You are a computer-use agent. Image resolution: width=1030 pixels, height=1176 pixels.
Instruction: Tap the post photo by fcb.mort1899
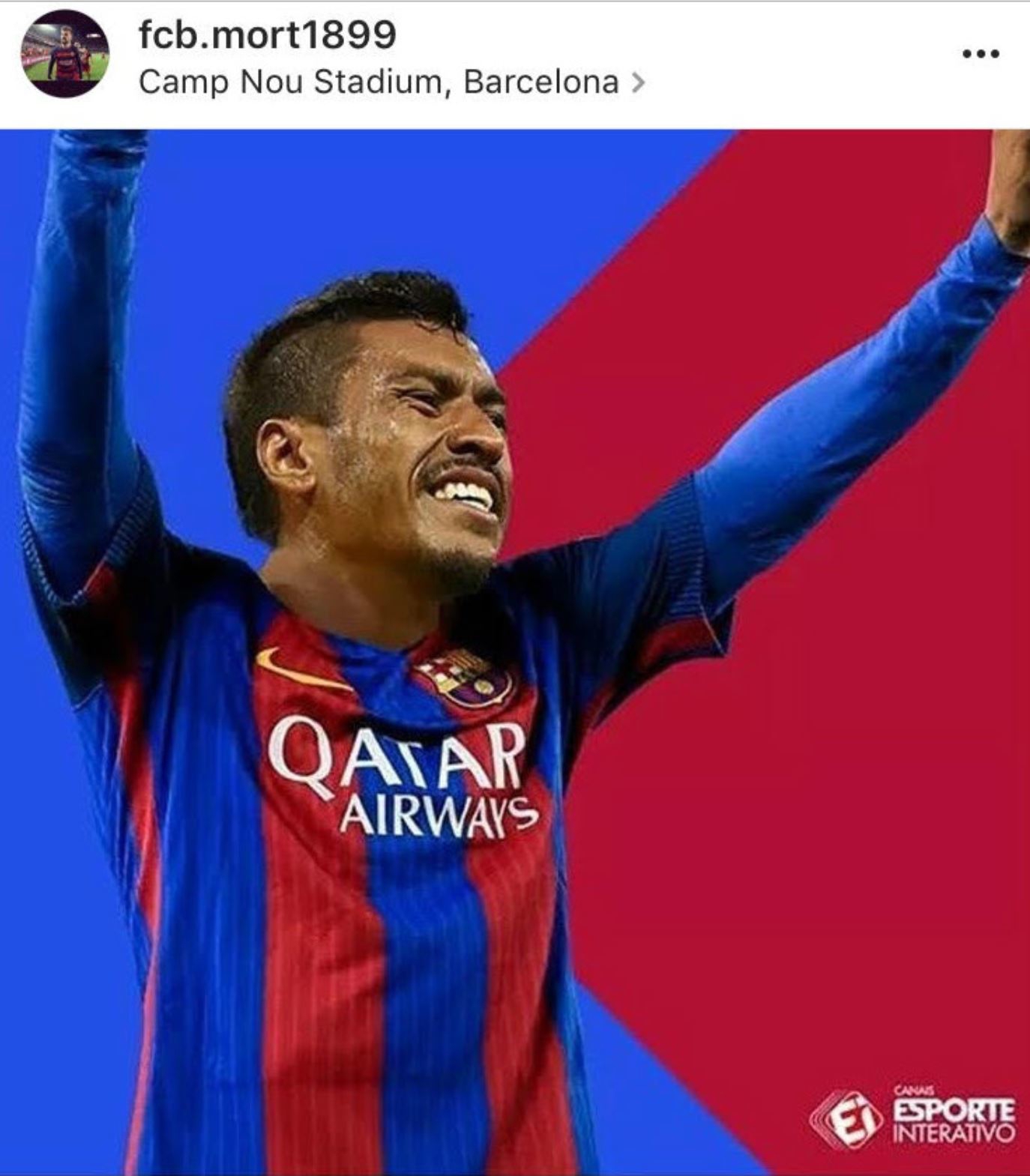point(515,652)
